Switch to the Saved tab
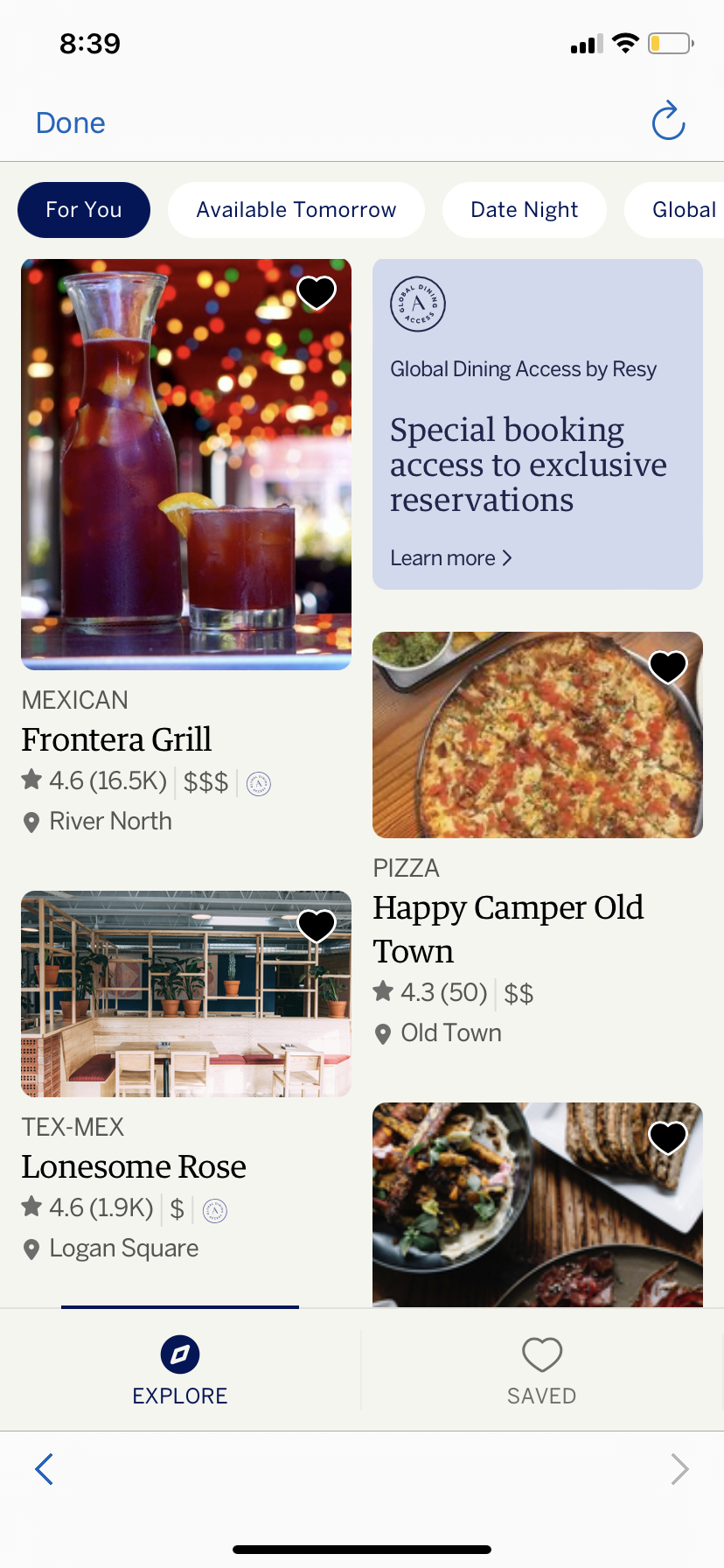 pos(542,1370)
